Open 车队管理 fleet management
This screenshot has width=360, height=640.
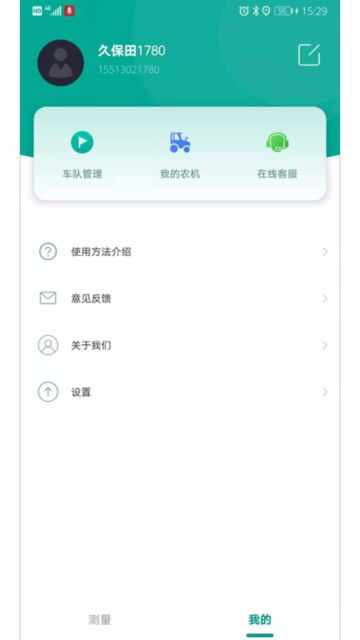pos(82,155)
